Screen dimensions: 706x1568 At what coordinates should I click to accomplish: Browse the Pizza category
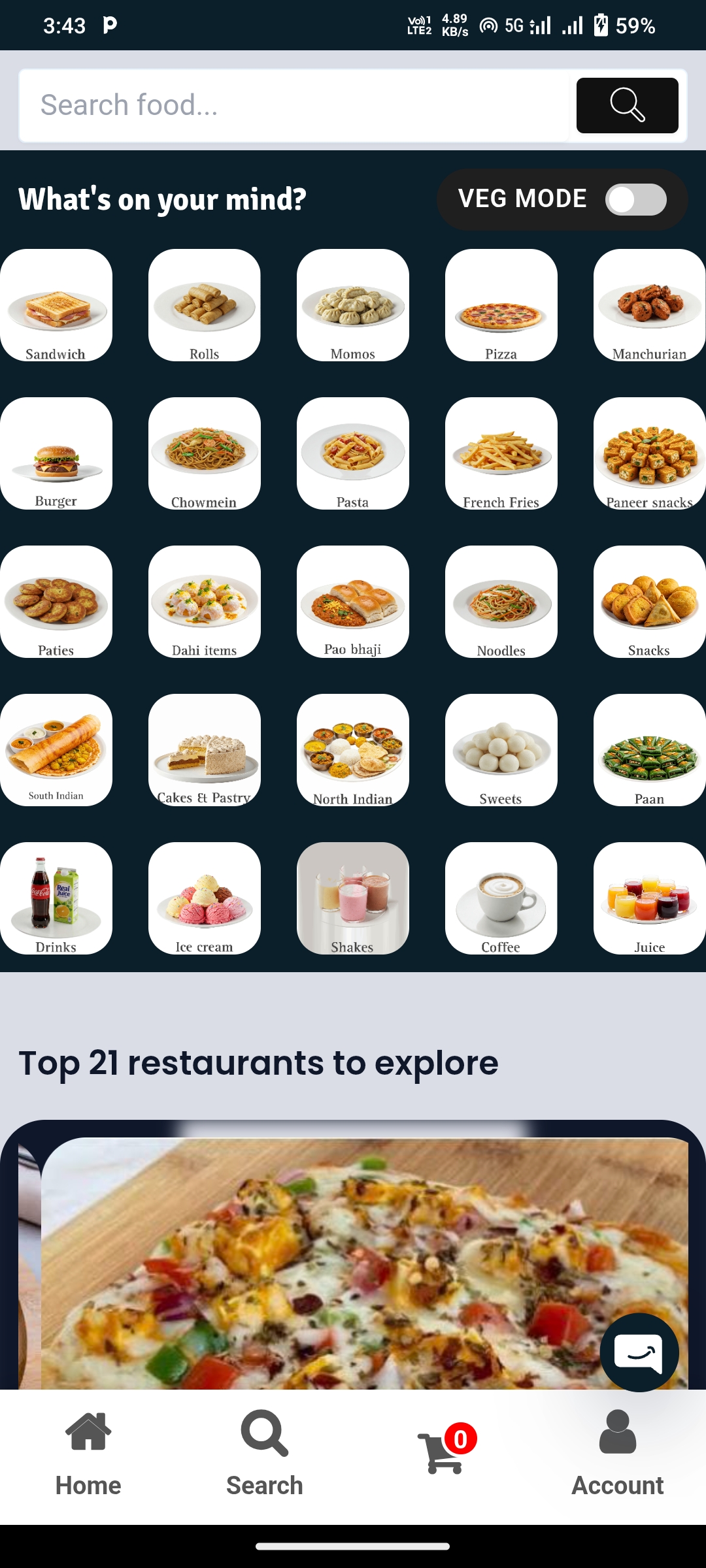point(501,305)
